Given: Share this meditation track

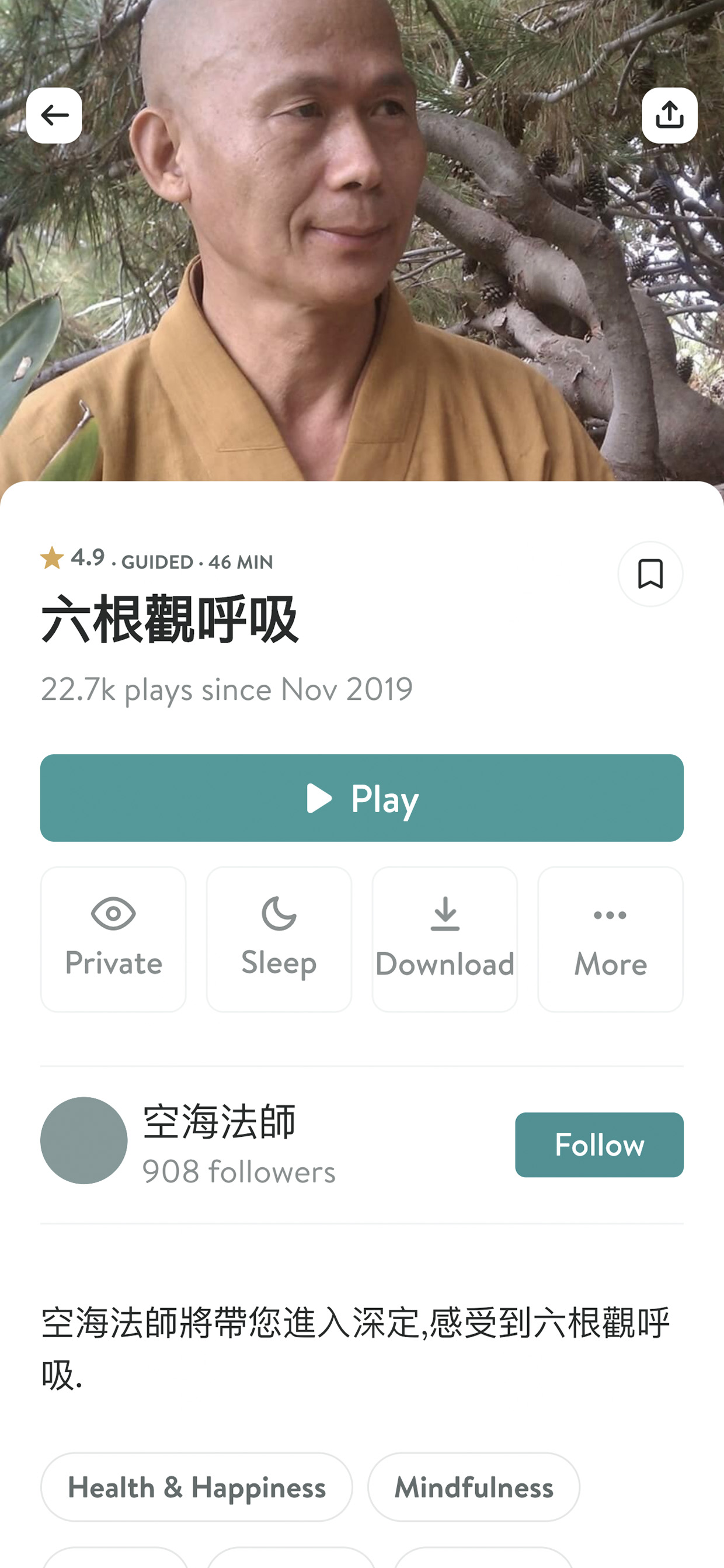Looking at the screenshot, I should point(669,116).
